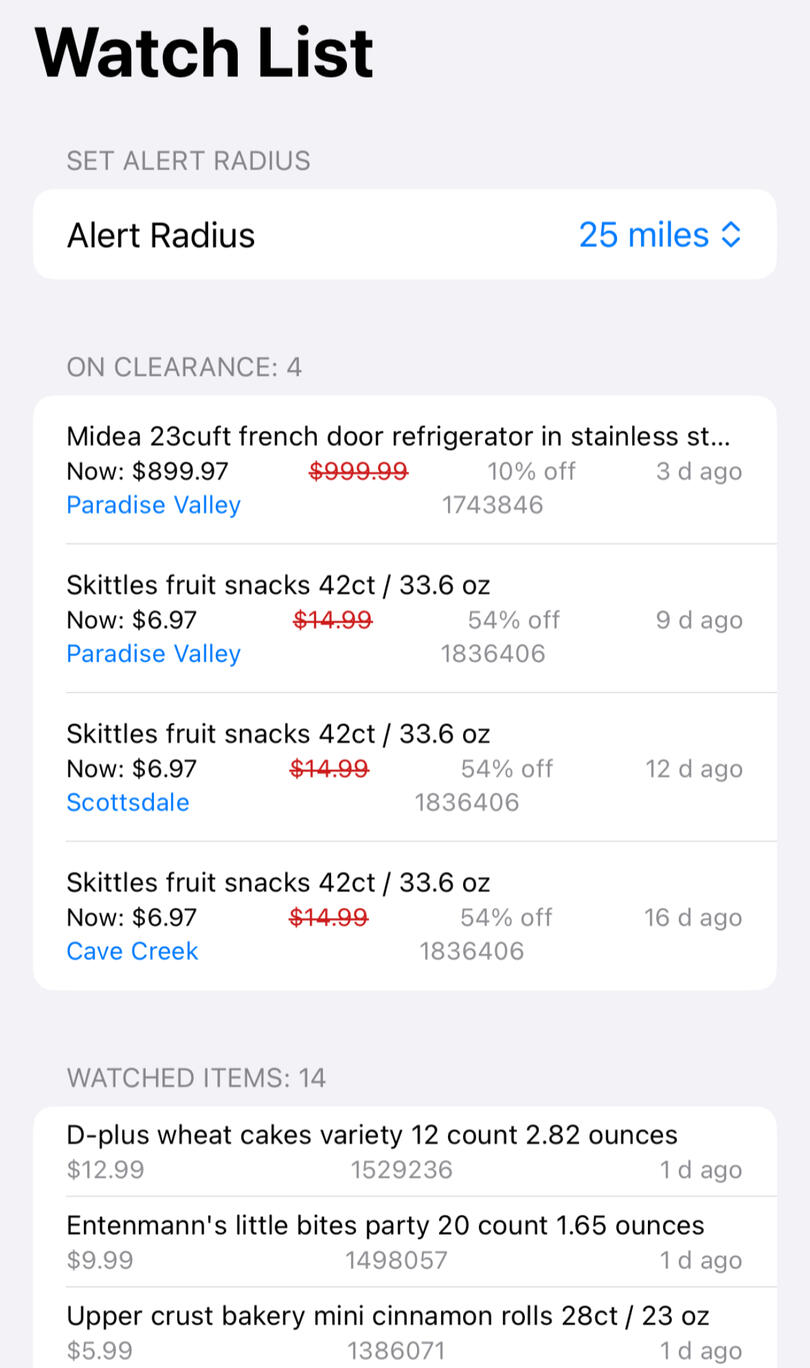Click the stepper chevrons beside 25 miles
810x1368 pixels.
tap(731, 234)
